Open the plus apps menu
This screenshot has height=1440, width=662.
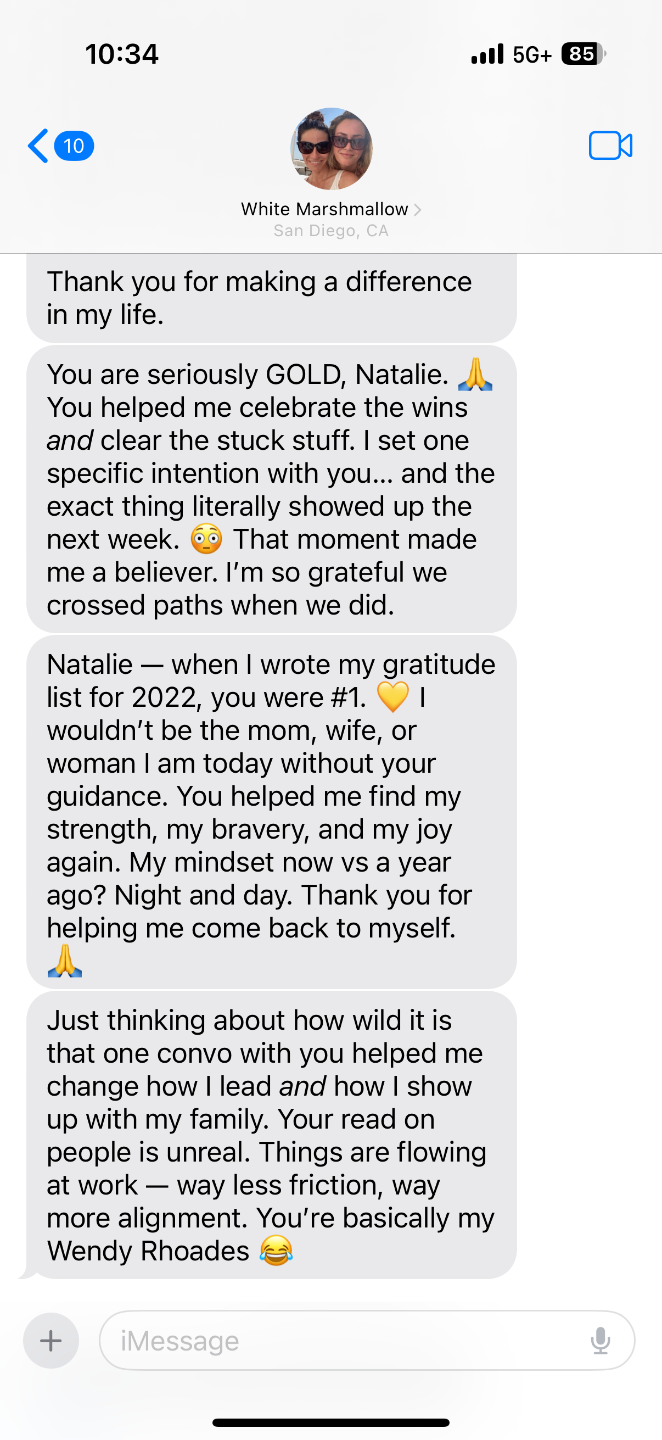pyautogui.click(x=51, y=1340)
